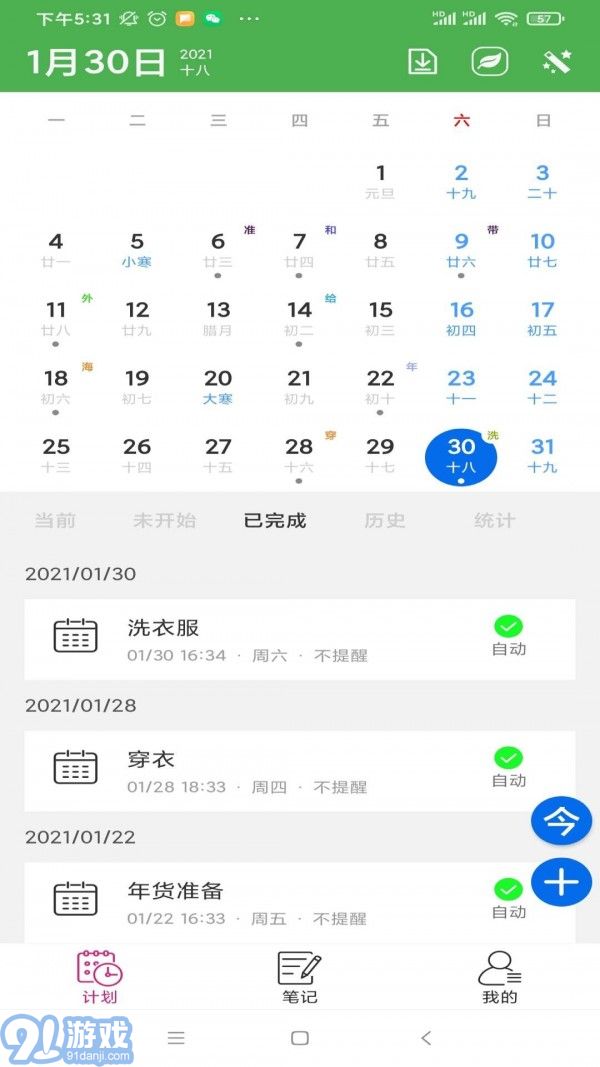Open the leaf icon in header
The height and width of the screenshot is (1067, 600).
(x=490, y=61)
